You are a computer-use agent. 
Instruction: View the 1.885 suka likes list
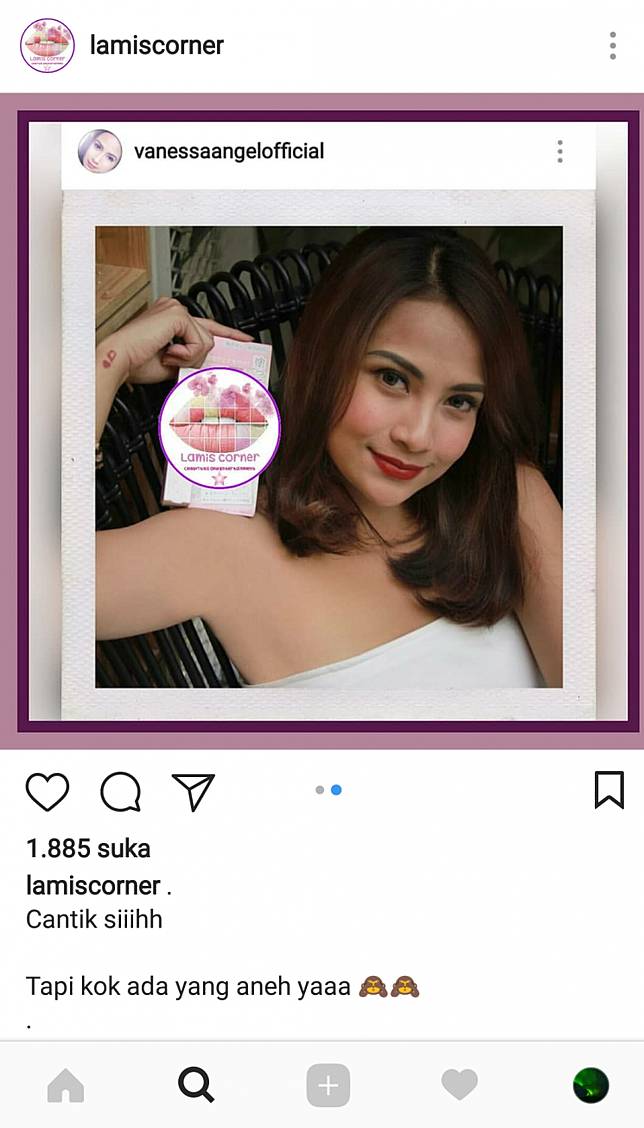(x=88, y=848)
